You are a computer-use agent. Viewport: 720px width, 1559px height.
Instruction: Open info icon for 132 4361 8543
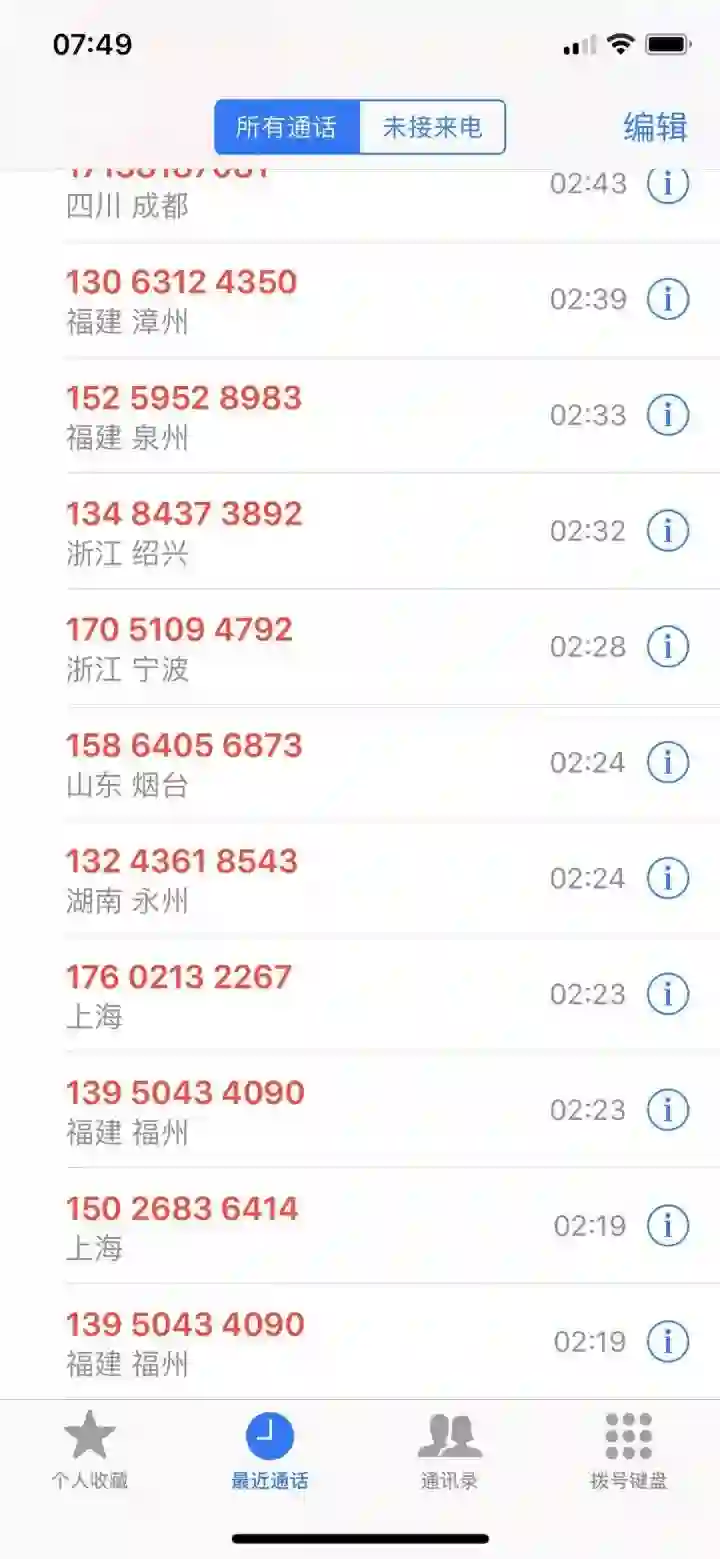click(x=668, y=878)
